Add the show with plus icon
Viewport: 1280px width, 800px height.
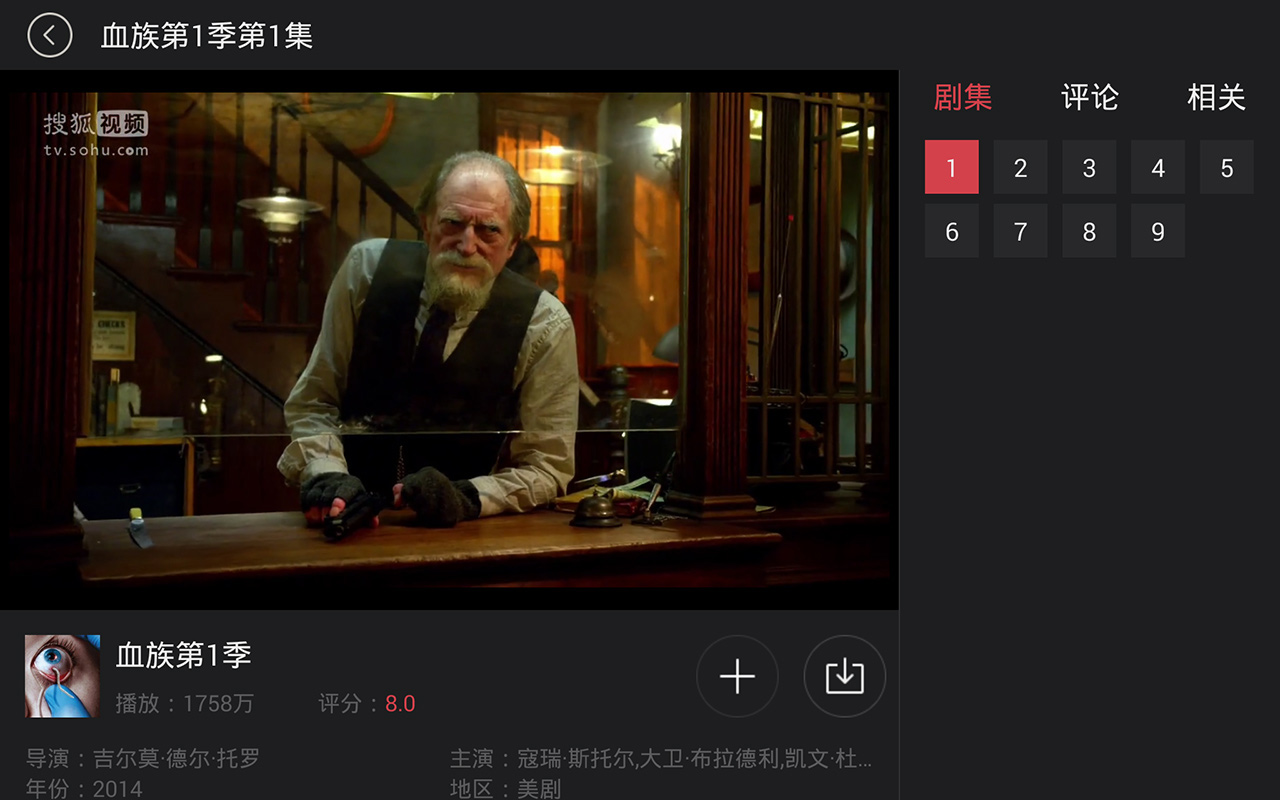737,677
